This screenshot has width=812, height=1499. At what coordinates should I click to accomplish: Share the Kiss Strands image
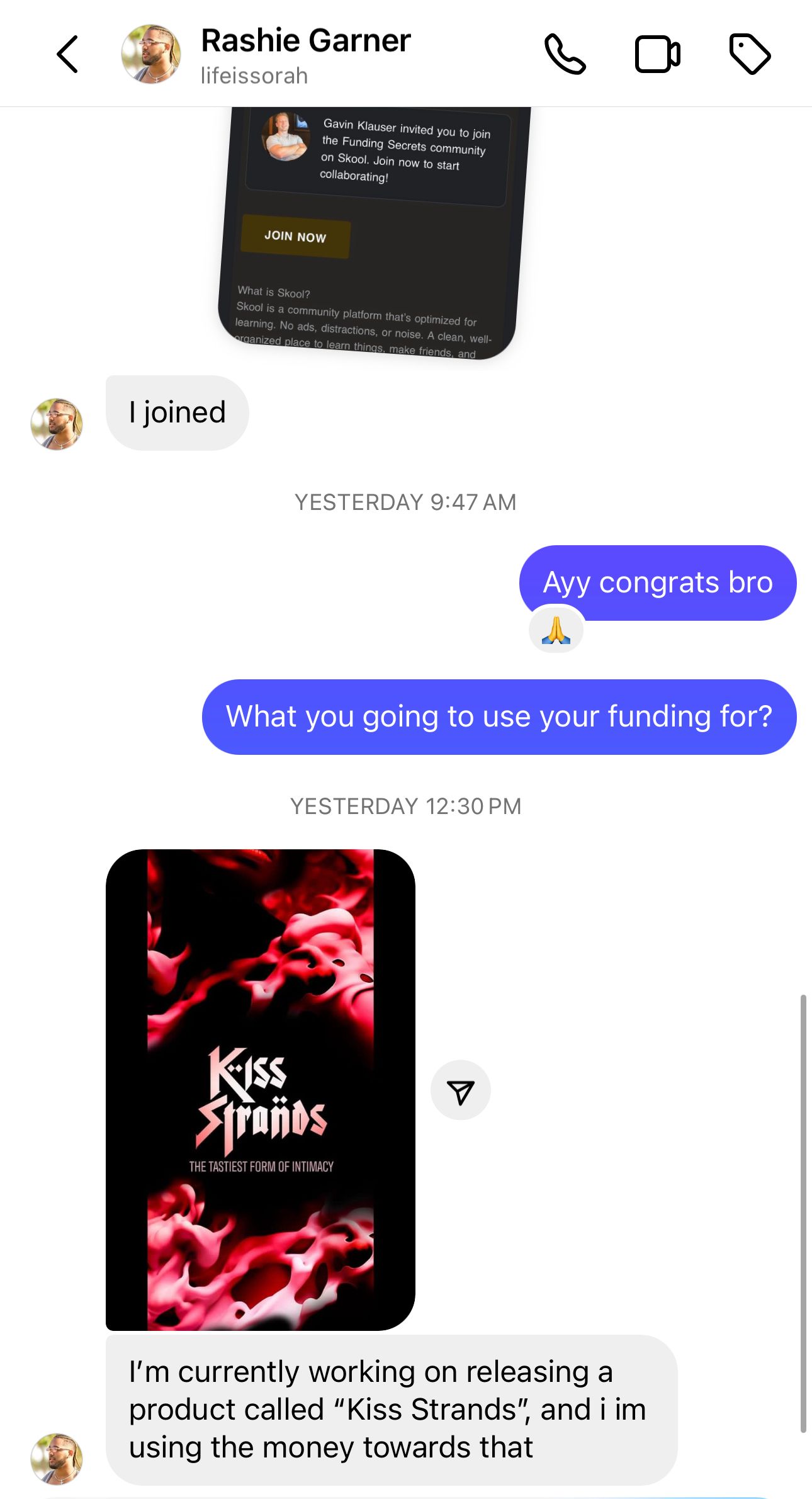pos(460,1090)
